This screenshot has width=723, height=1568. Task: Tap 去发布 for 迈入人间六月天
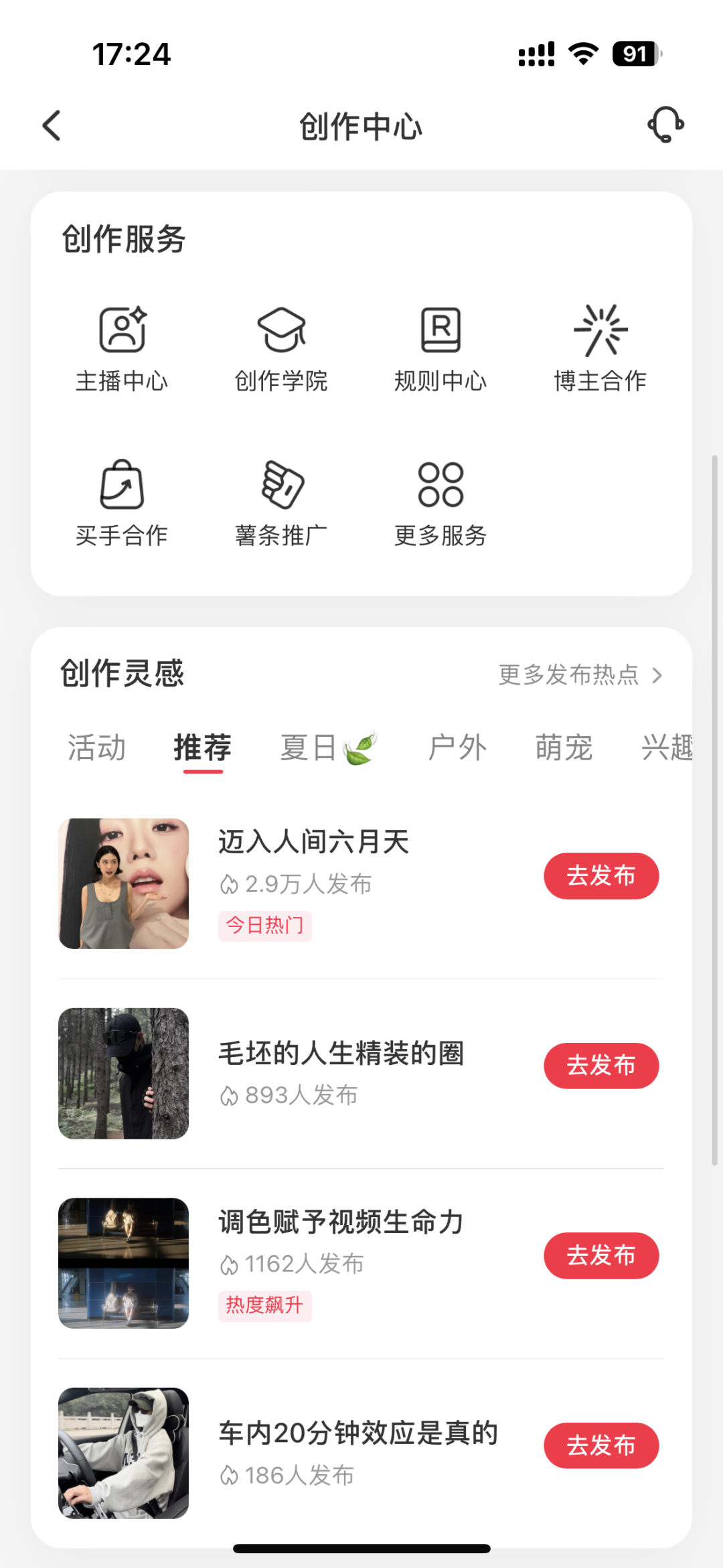601,876
